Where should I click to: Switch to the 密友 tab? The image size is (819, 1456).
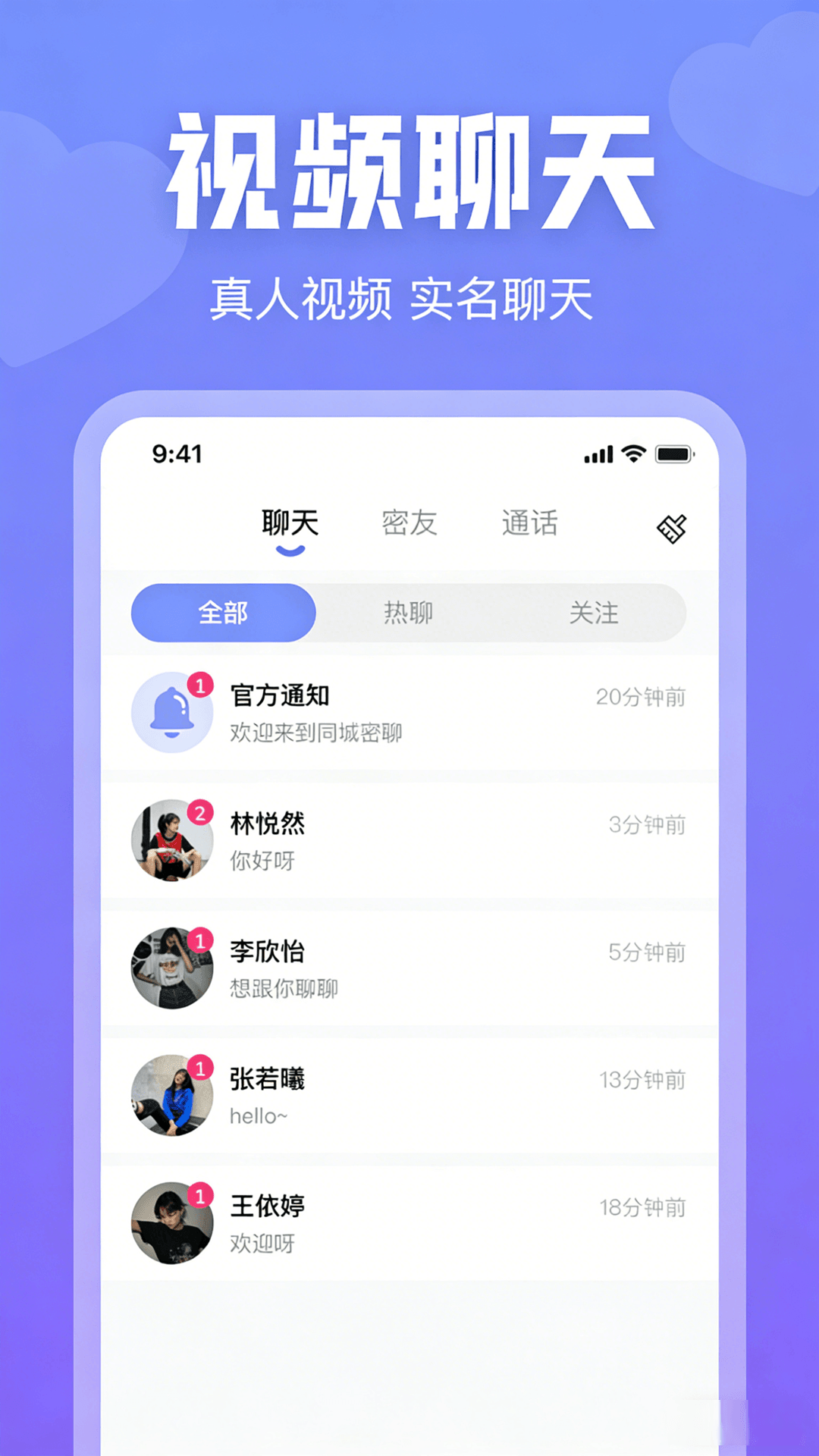click(408, 523)
